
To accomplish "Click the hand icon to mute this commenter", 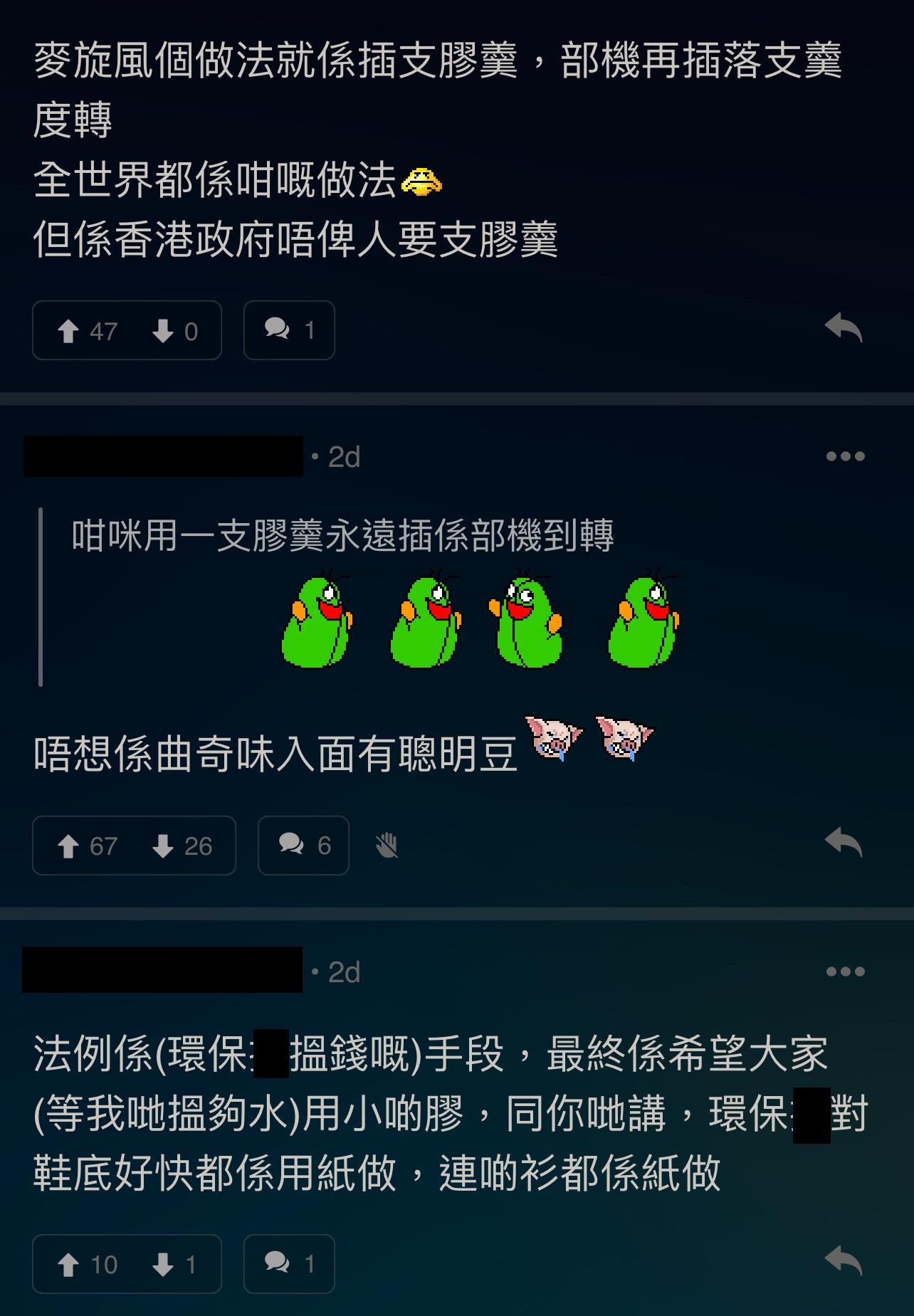I will 388,846.
